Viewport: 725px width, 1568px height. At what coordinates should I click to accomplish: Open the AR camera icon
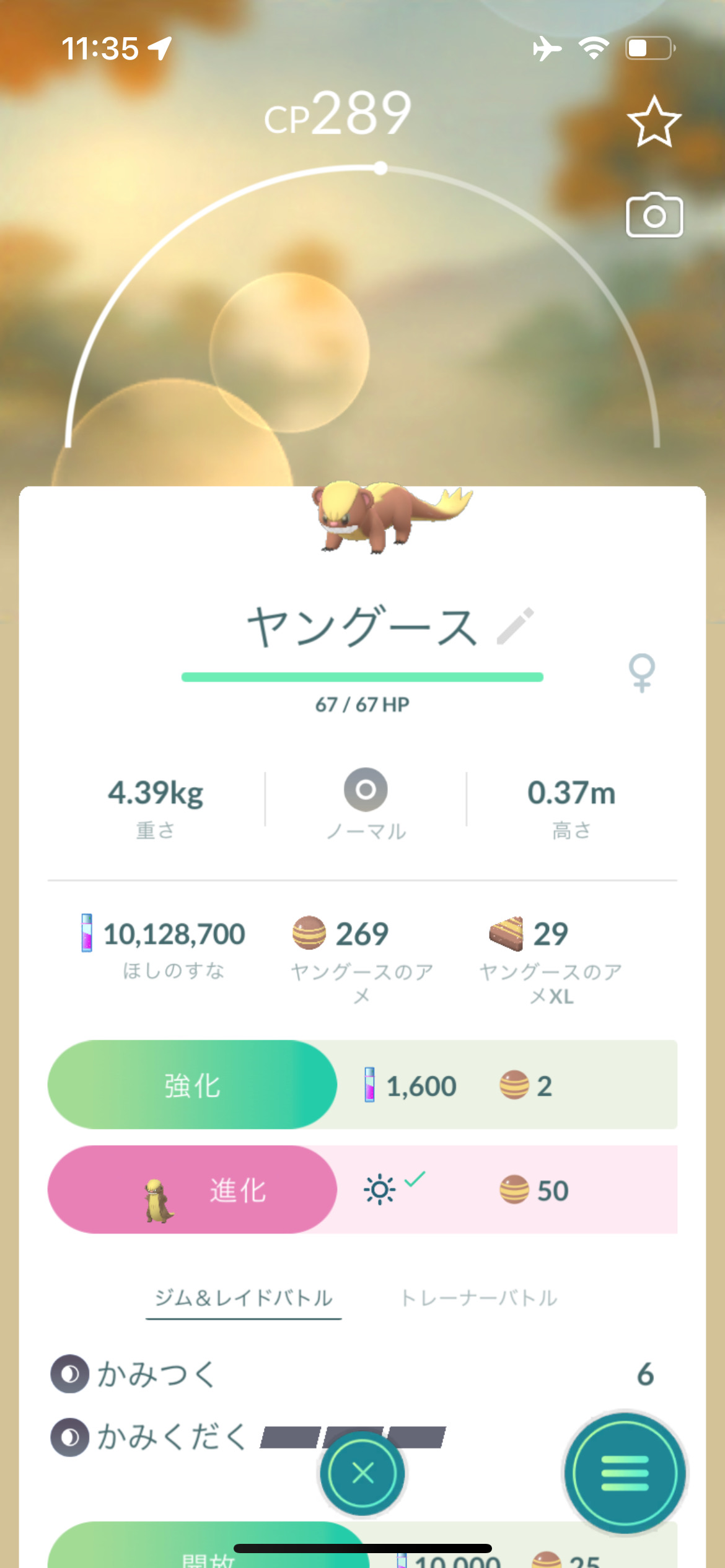[x=654, y=216]
